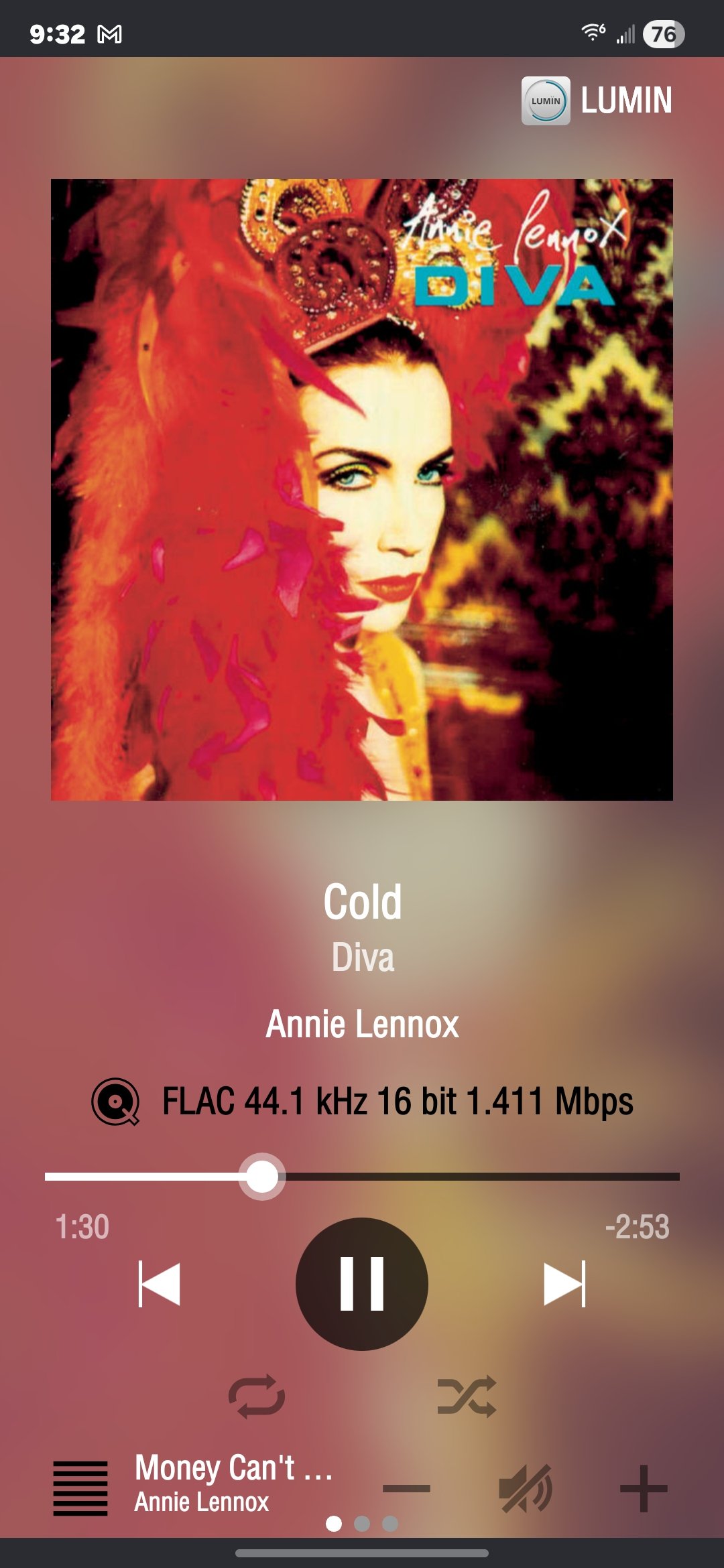Image resolution: width=724 pixels, height=1568 pixels.
Task: Toggle mute with the speaker icon
Action: [526, 1488]
